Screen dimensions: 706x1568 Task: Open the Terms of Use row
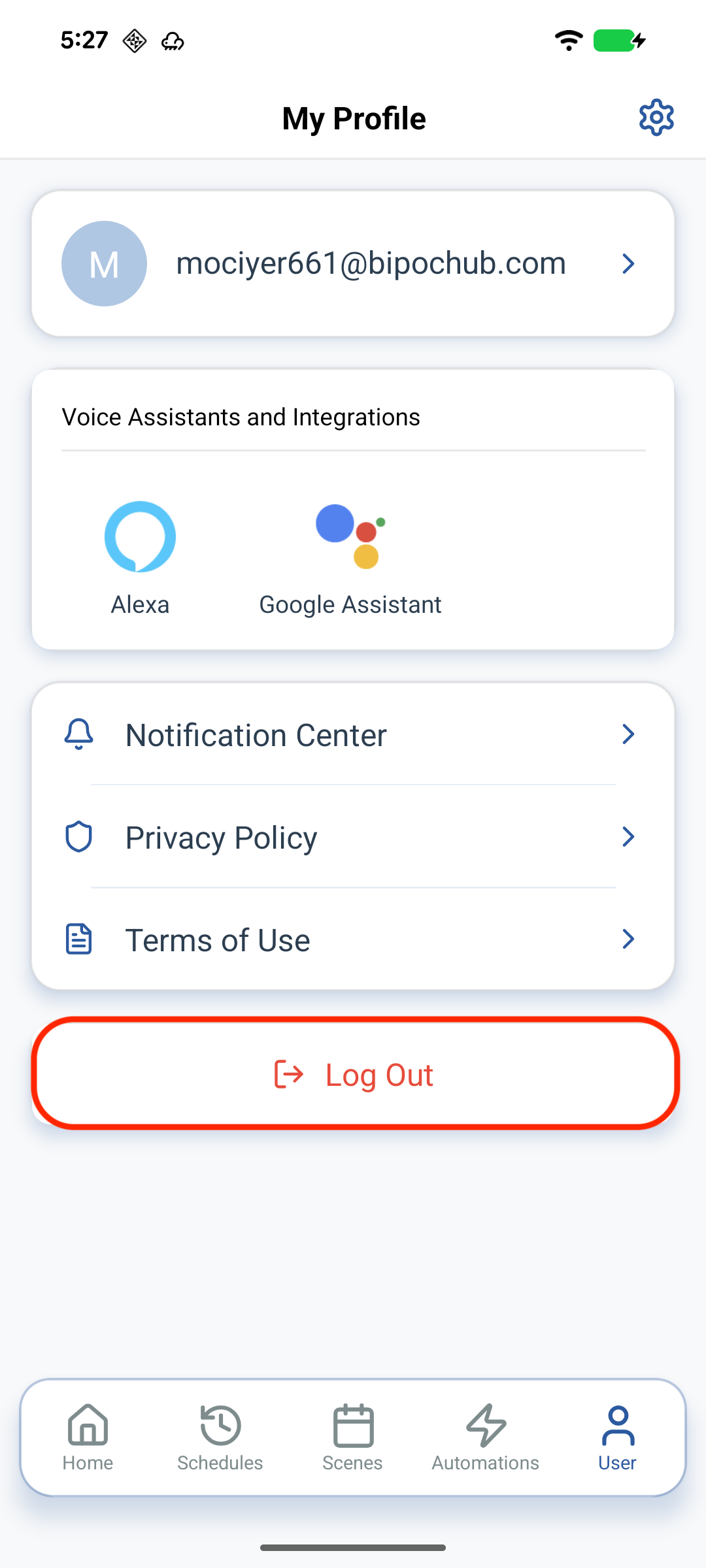click(353, 939)
